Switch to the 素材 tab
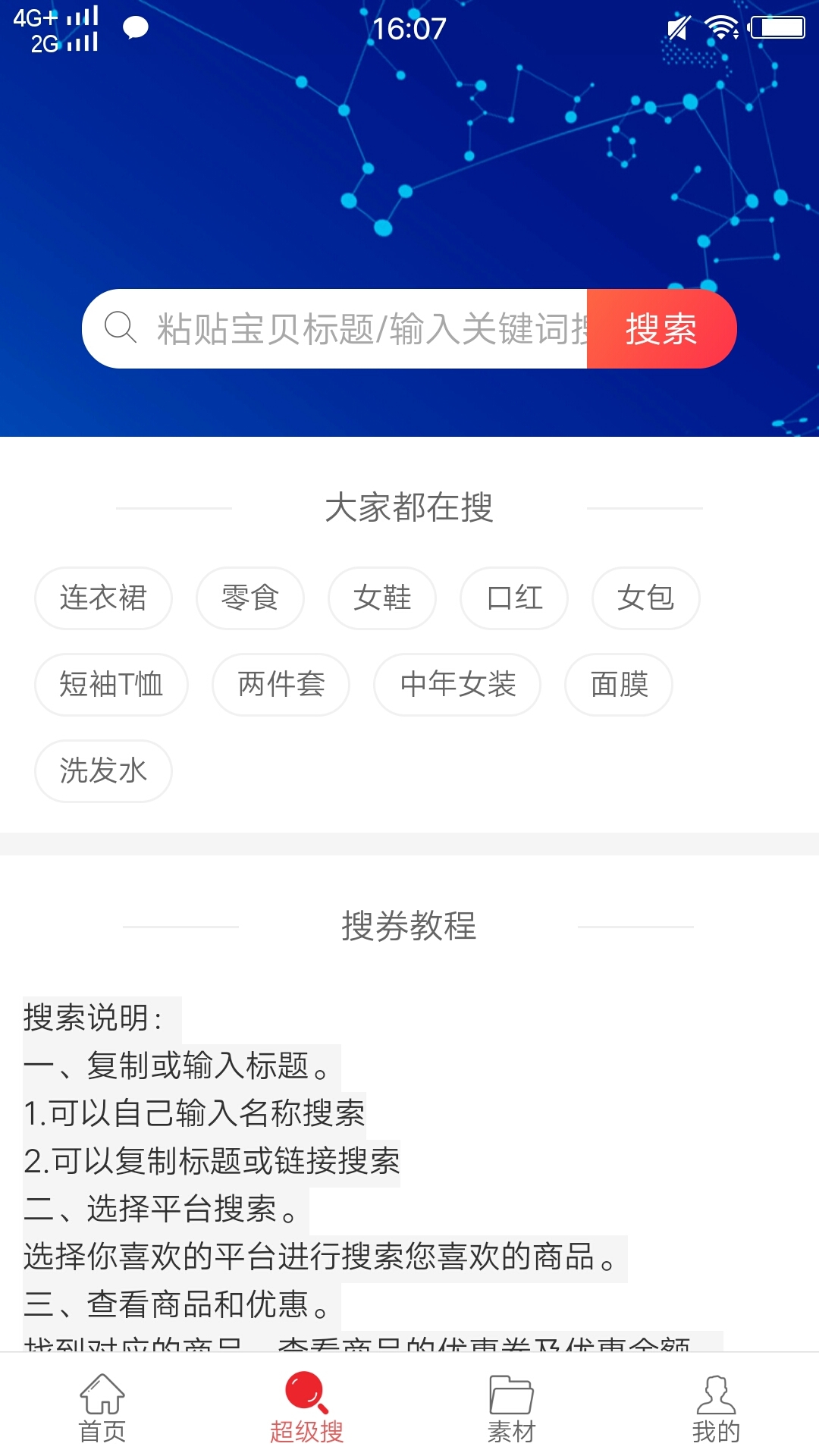819x1456 pixels. point(512,1407)
